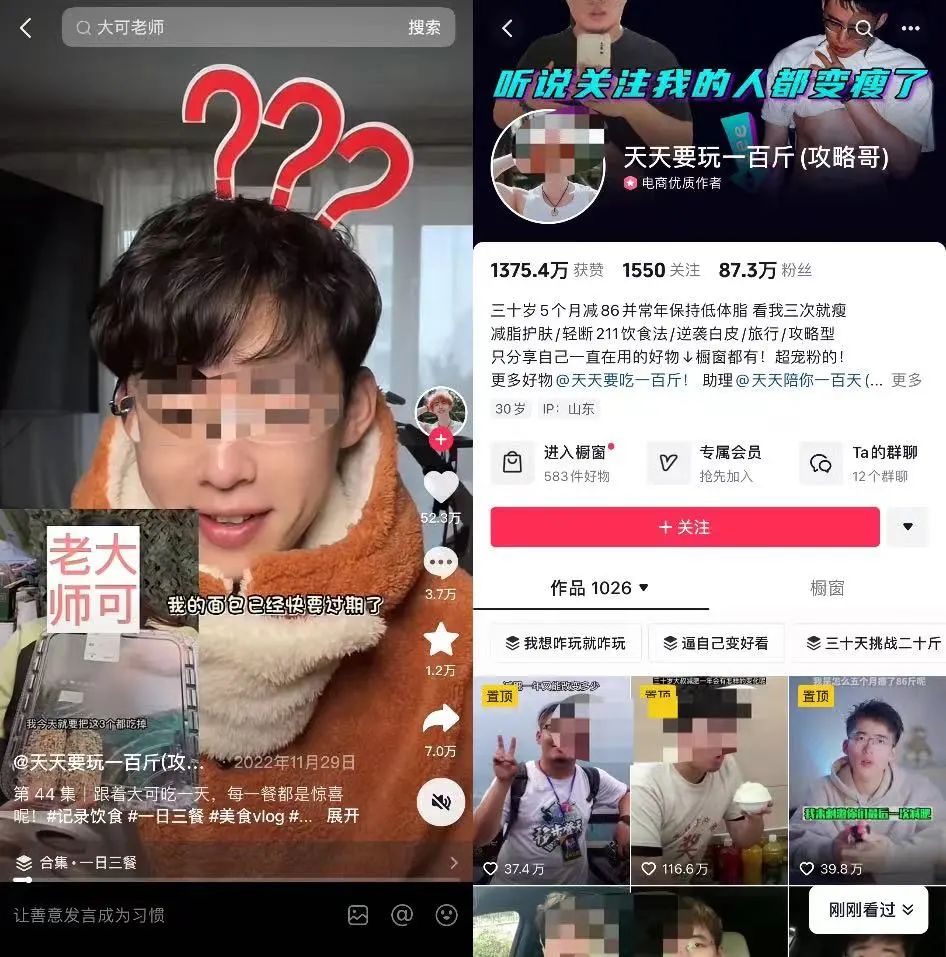Expand the video caption with 展开
Screen dimensions: 946x957
click(342, 816)
